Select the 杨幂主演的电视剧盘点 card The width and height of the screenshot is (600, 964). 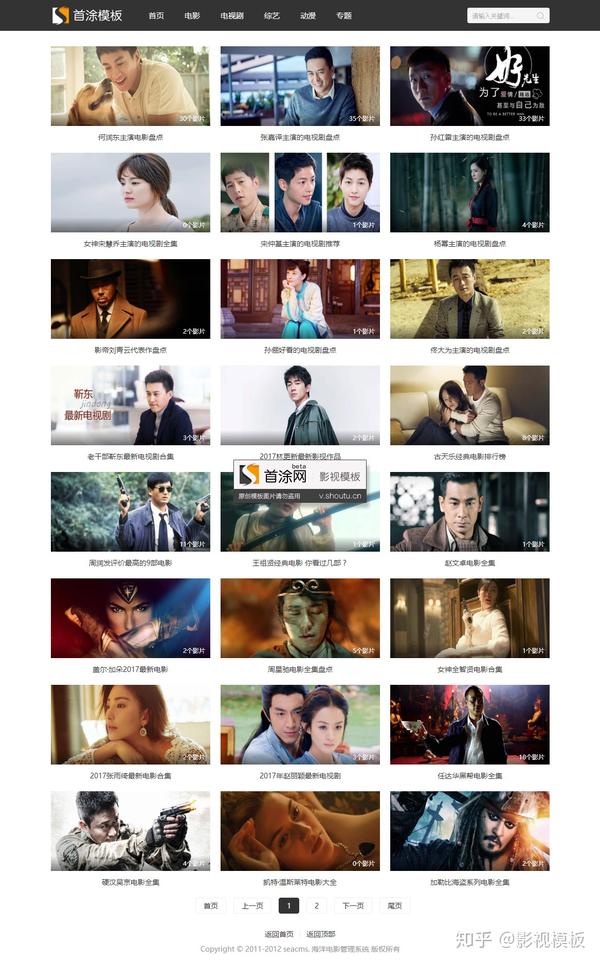469,192
